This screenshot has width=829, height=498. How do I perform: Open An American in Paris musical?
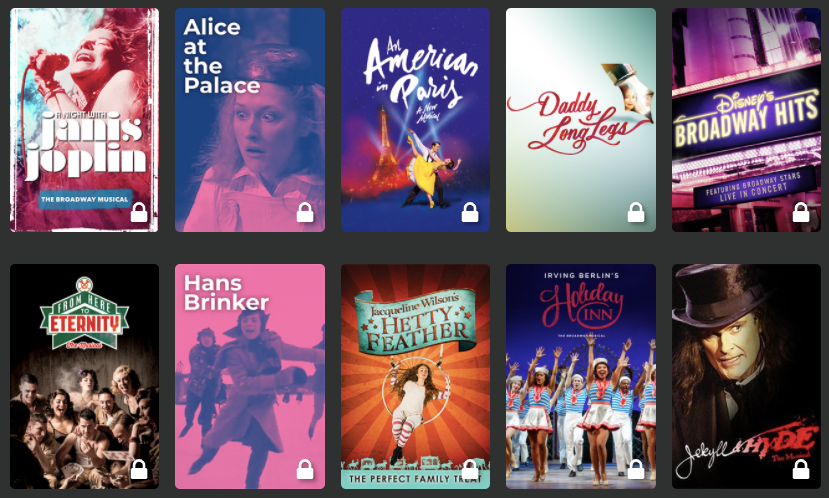click(x=415, y=120)
